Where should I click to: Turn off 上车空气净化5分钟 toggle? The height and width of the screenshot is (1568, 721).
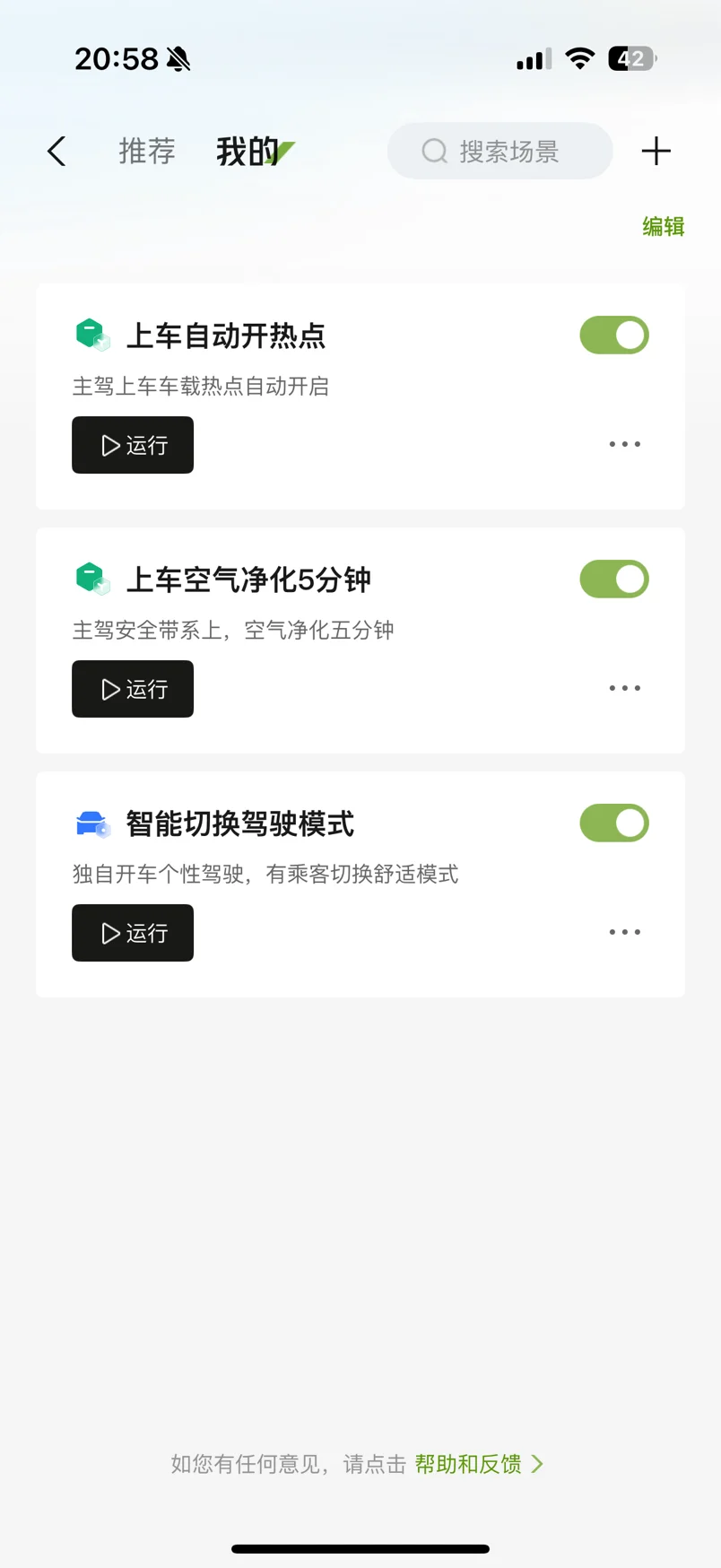coord(614,579)
